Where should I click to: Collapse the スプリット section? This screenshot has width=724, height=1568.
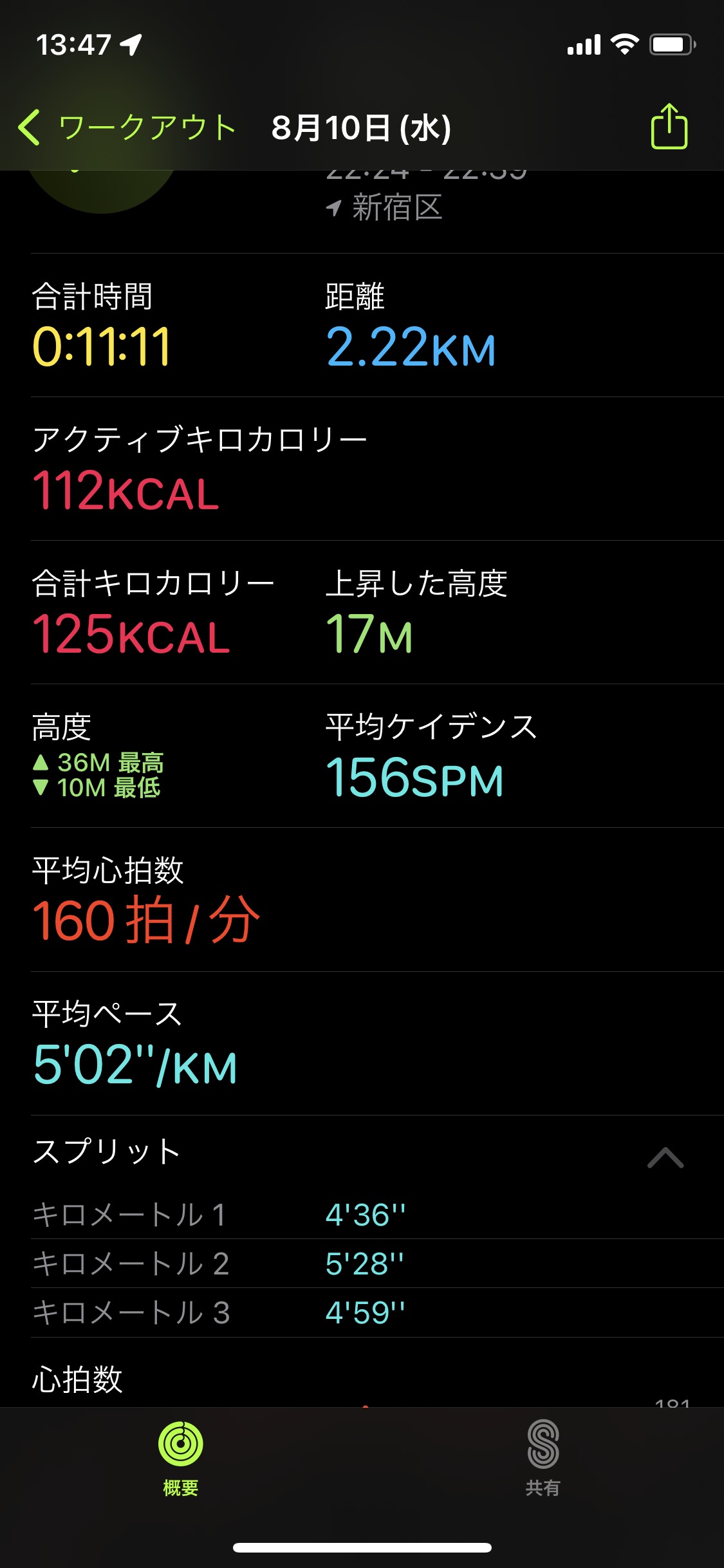coord(665,1157)
